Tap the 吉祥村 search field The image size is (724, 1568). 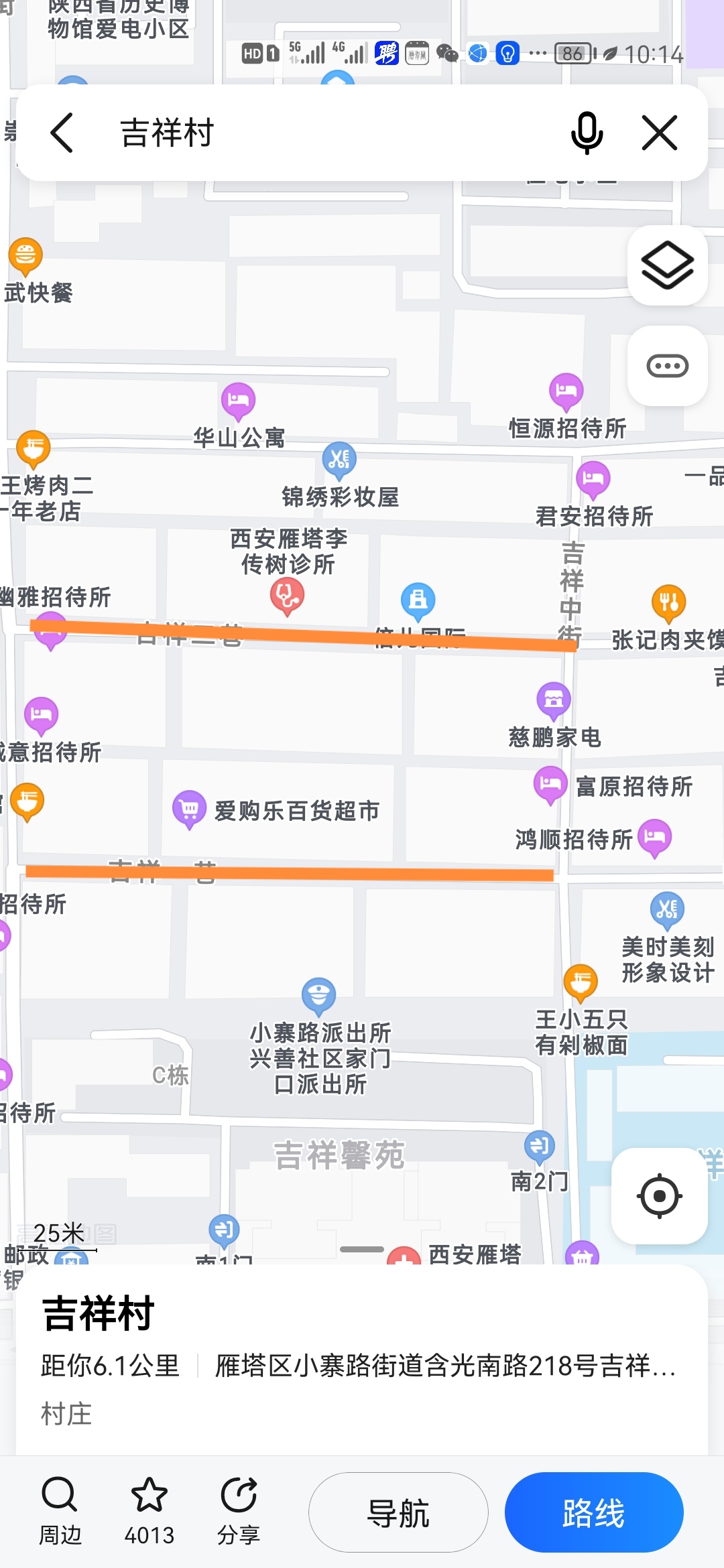[x=322, y=133]
